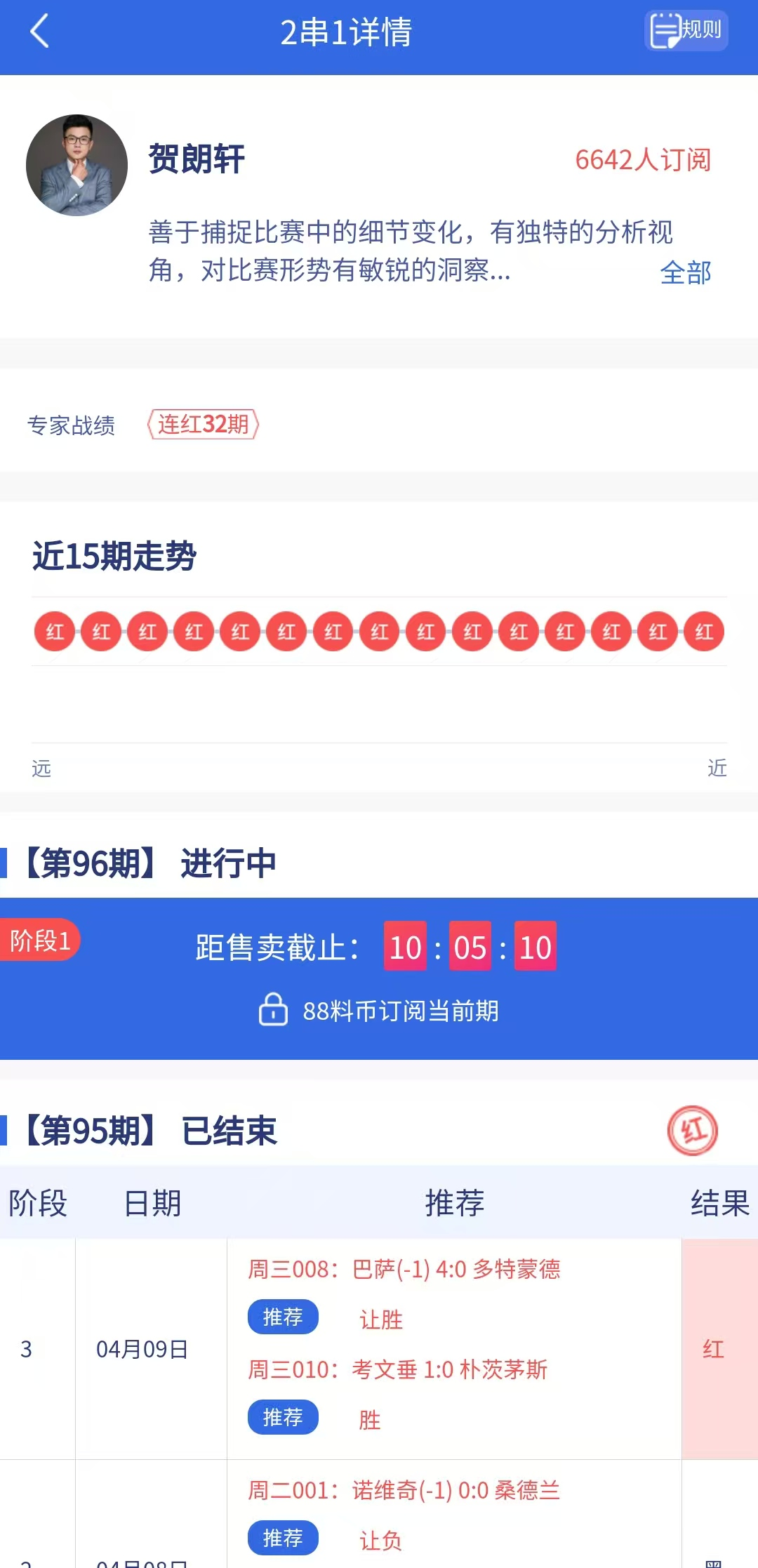
Task: Expand full expert description via 全部
Action: coord(685,272)
